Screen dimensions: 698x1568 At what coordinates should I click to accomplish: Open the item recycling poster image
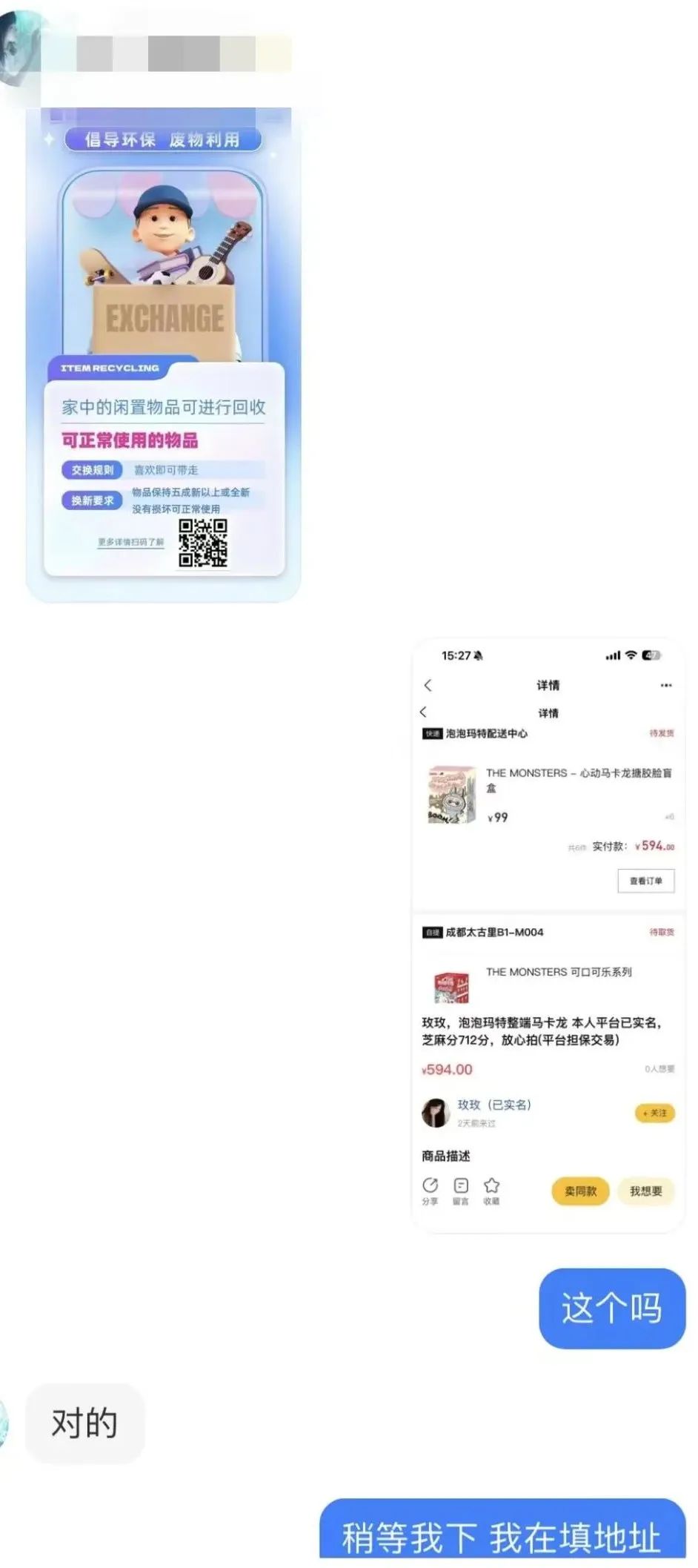coord(163,354)
